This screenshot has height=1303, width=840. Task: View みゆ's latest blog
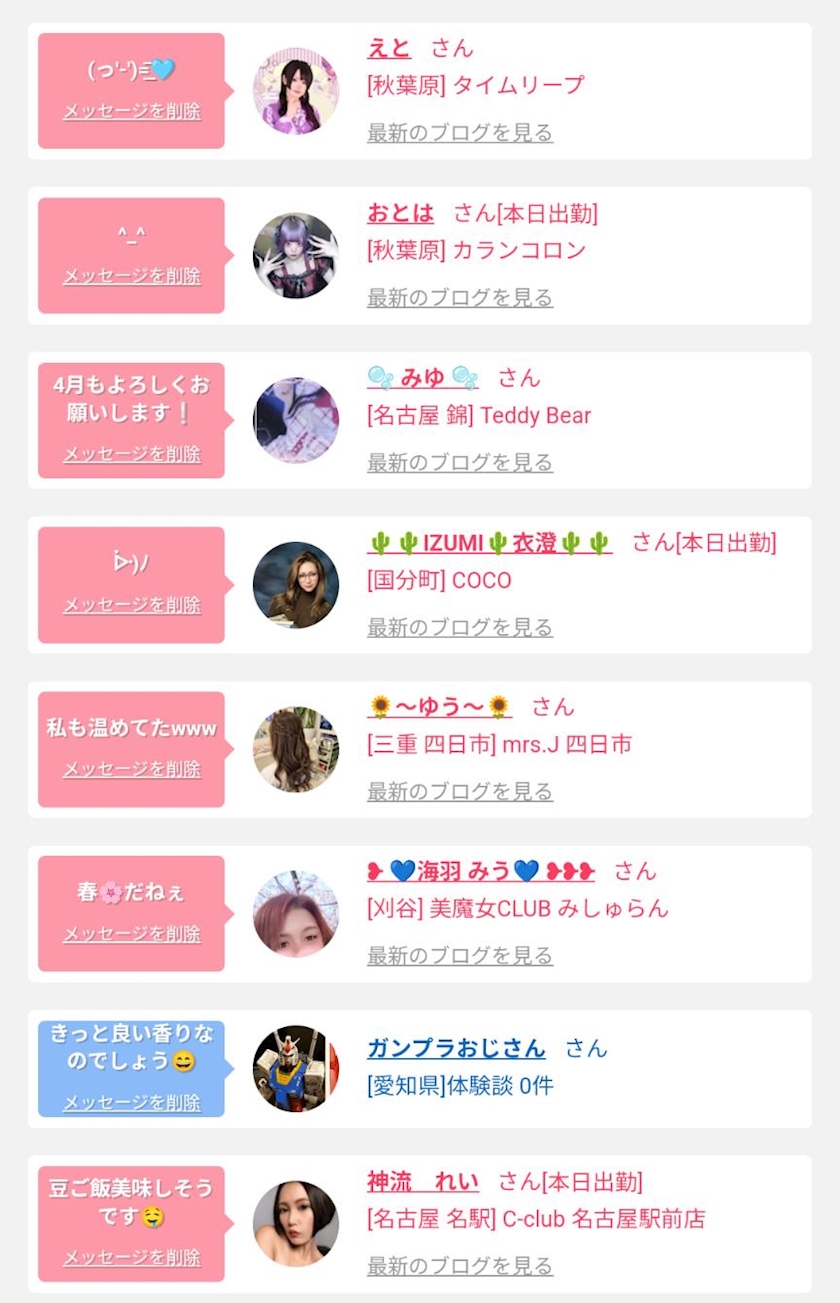tap(459, 463)
